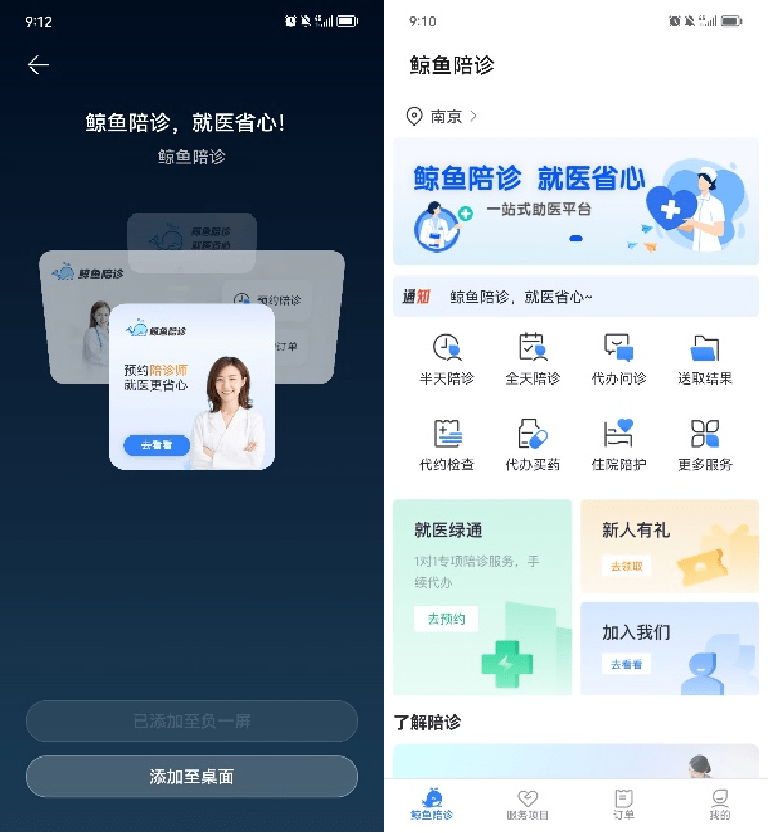Select 半天陪诊 service
Viewport: 768px width, 833px height.
coord(446,359)
